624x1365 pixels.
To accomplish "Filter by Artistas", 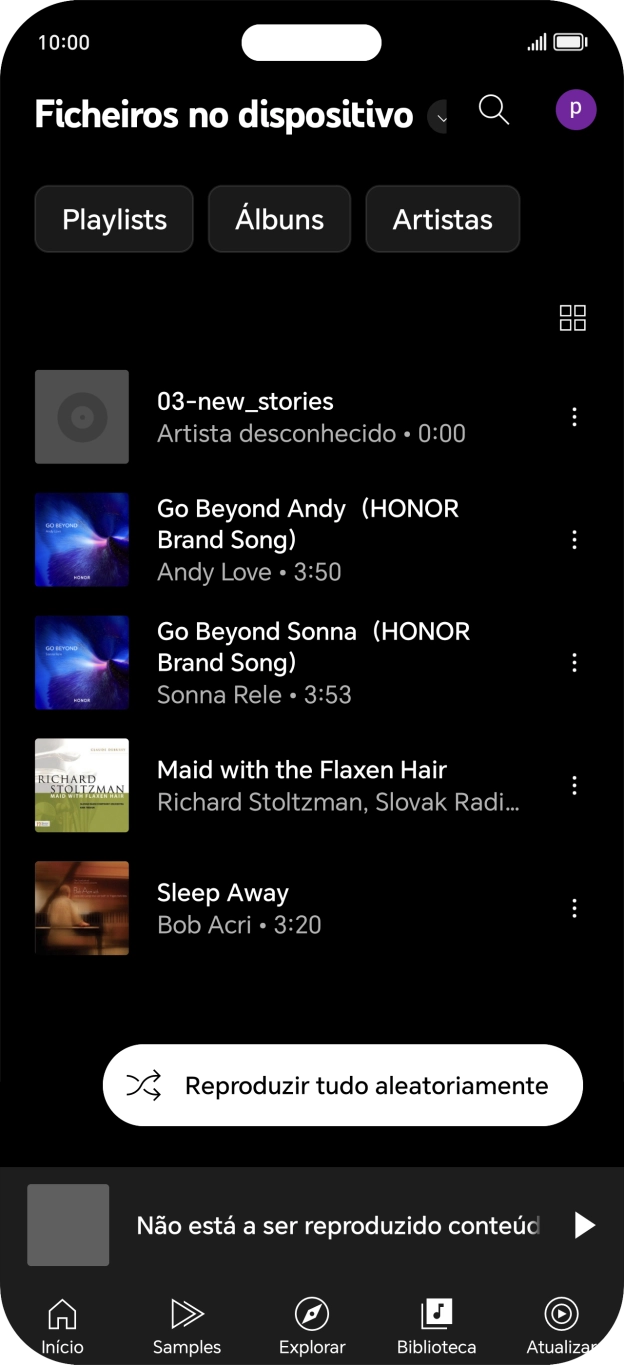I will 442,219.
